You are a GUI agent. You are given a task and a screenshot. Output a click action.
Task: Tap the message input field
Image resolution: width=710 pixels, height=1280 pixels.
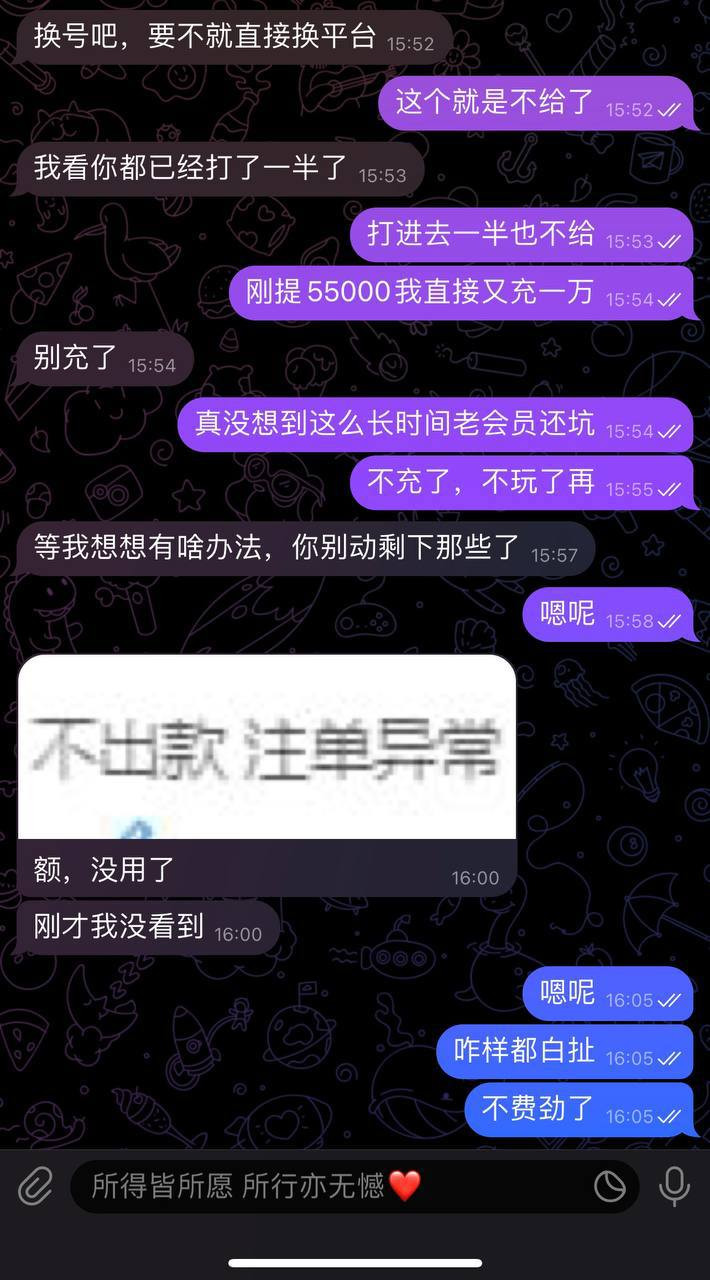[x=330, y=1187]
